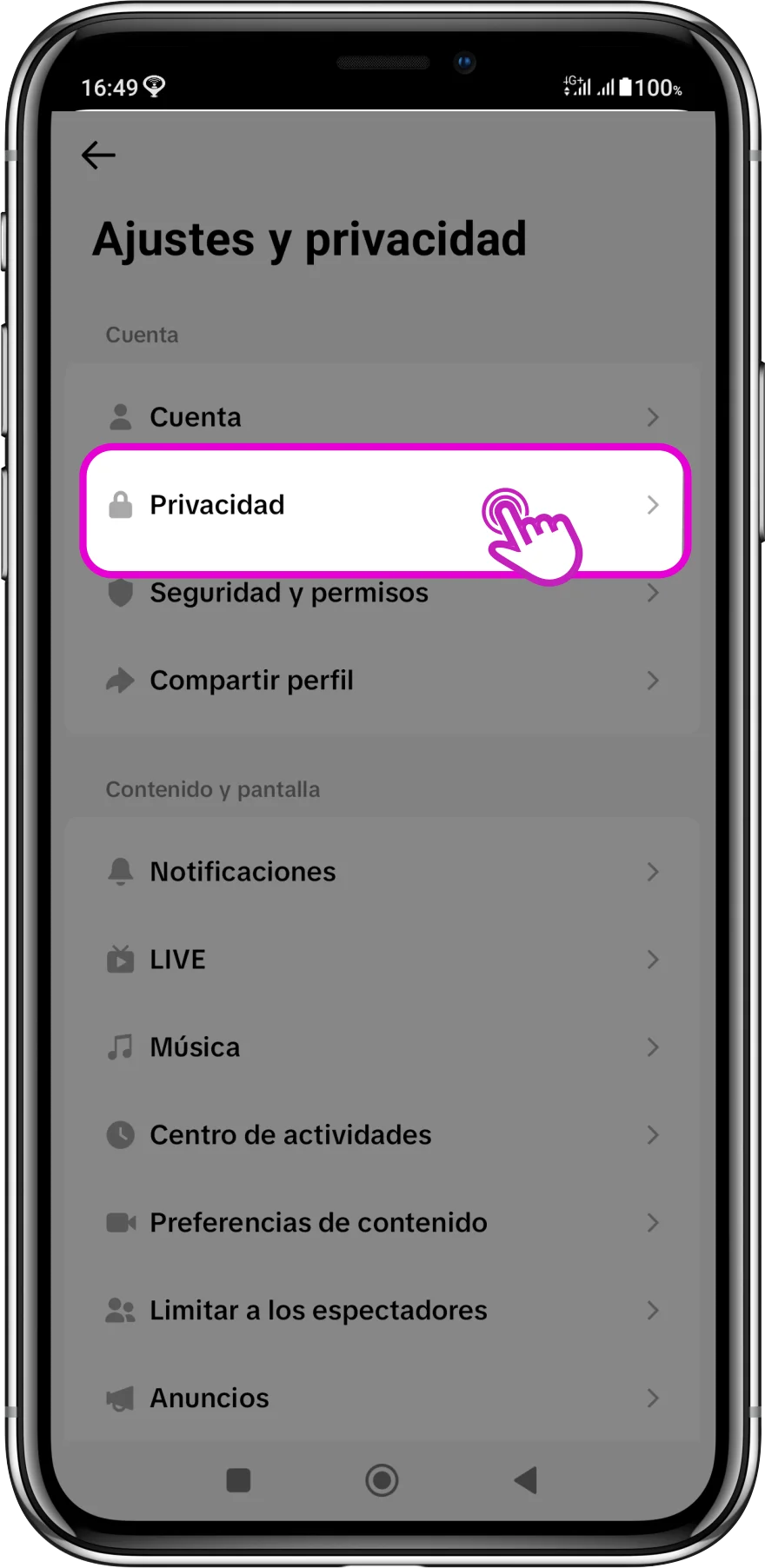
Task: Go back using the top arrow
Action: pos(98,156)
